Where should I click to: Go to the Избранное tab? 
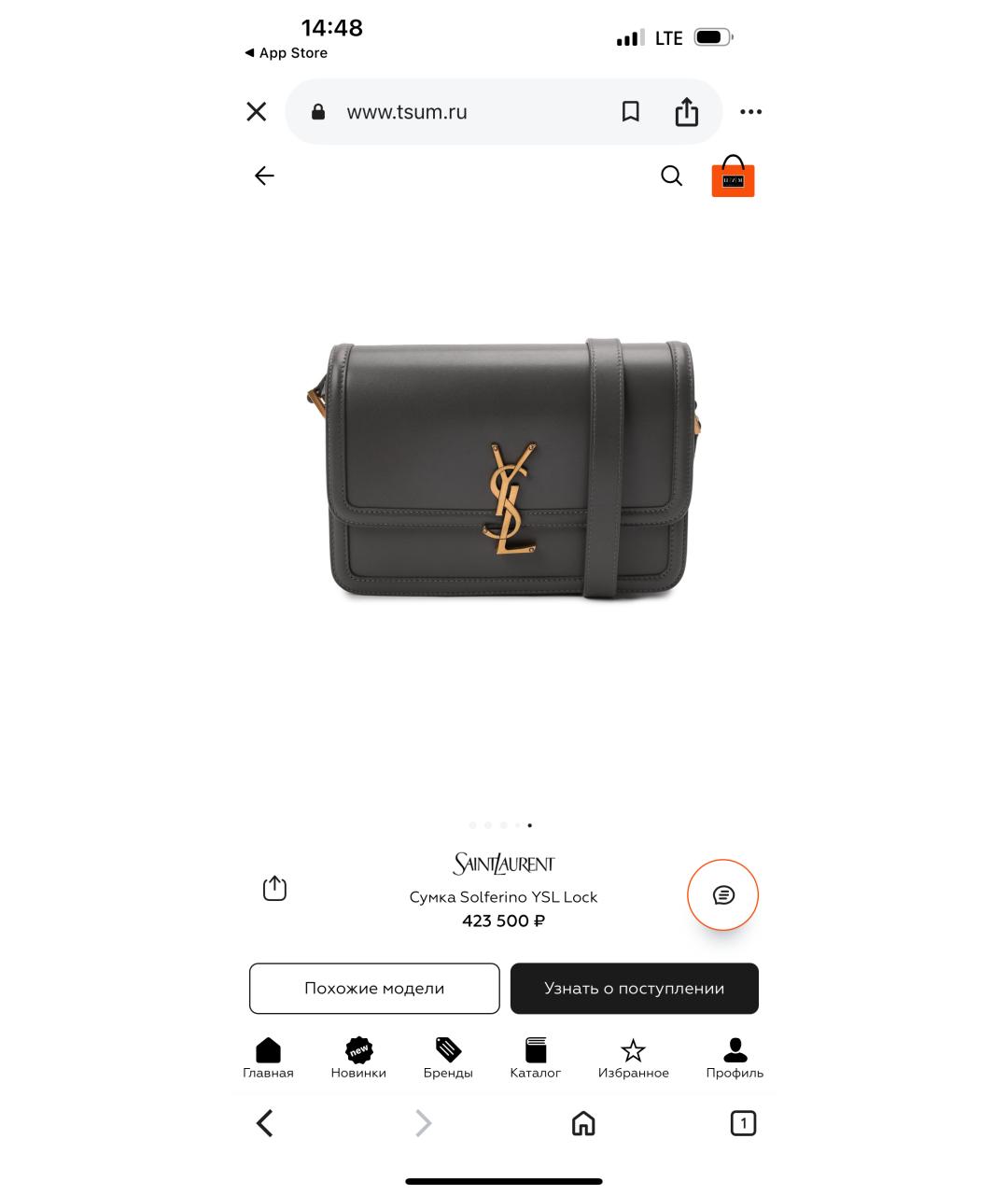633,1058
